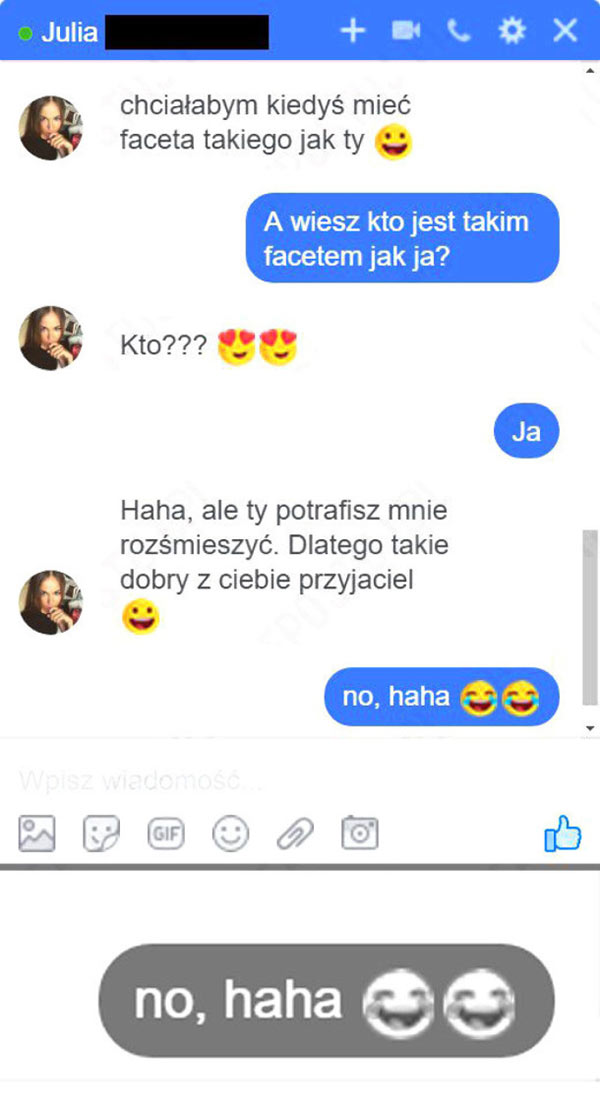Start a video call with Julia
The height and width of the screenshot is (1110, 600).
[x=405, y=31]
